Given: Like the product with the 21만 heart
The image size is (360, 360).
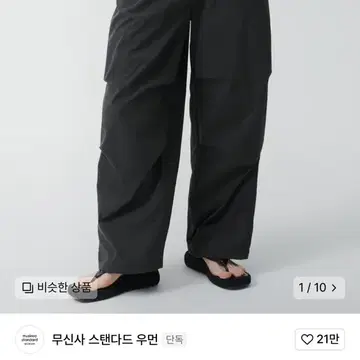Looking at the screenshot, I should coord(320,339).
